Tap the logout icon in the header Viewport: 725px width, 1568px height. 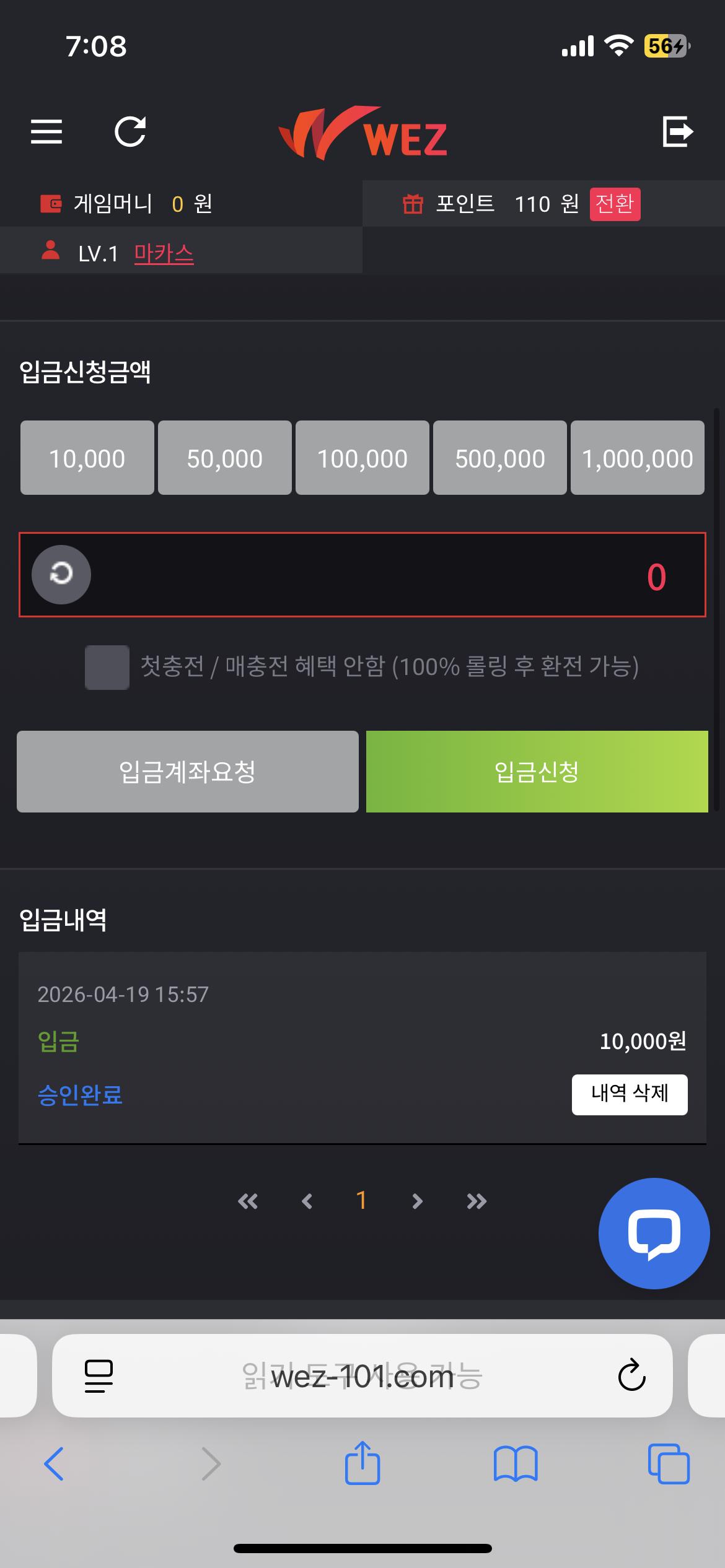677,132
